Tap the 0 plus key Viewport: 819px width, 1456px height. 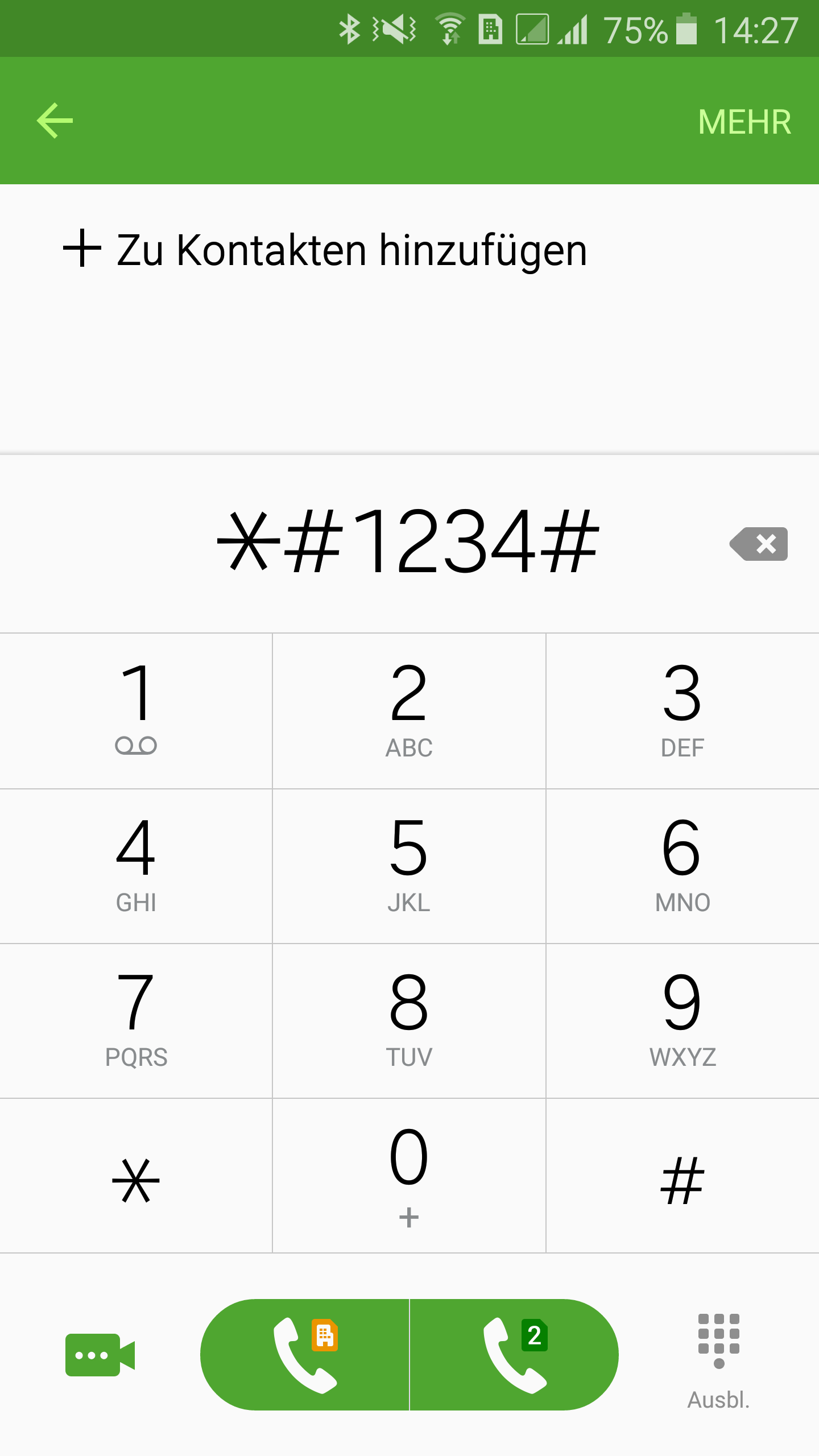coord(409,1176)
